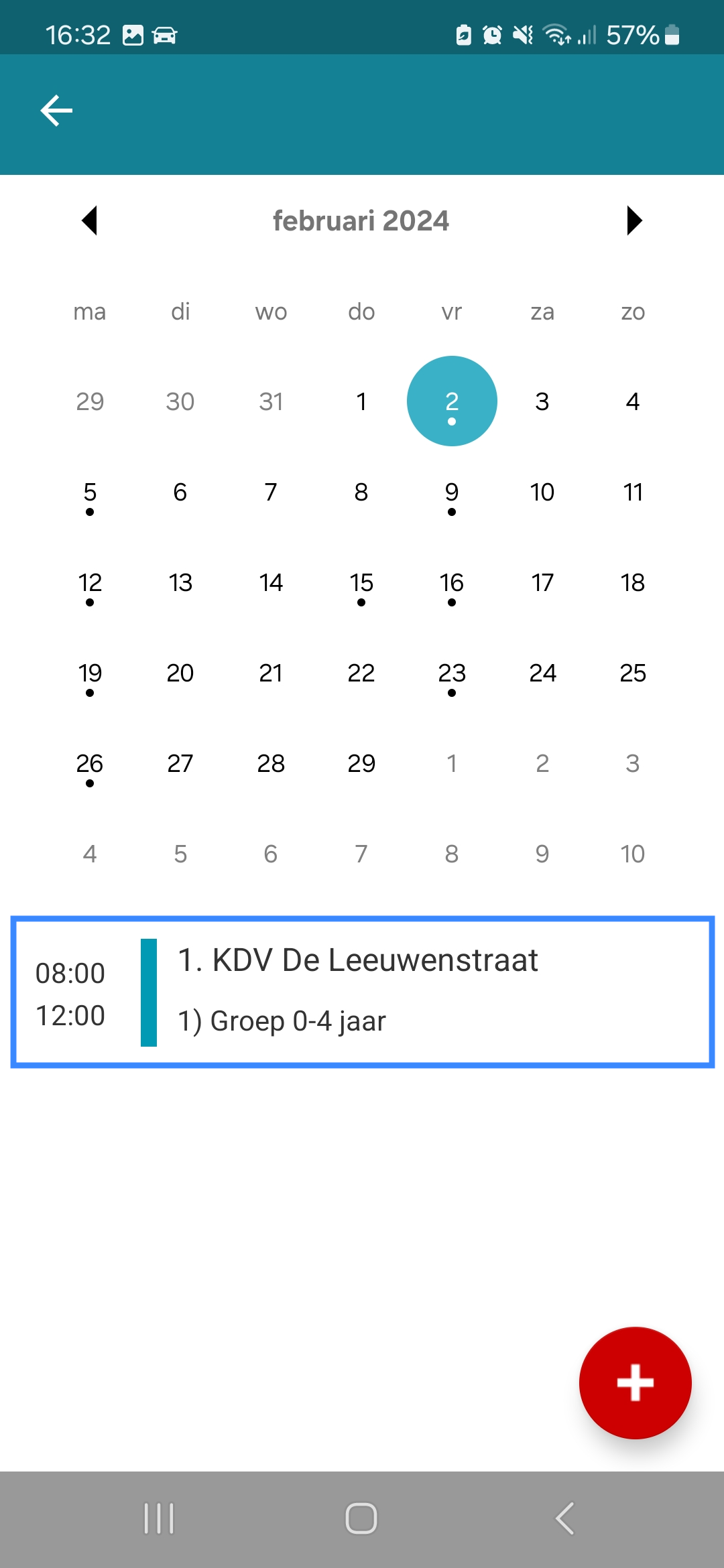This screenshot has width=724, height=1568.
Task: Add a new entry with plus button
Action: point(635,1382)
